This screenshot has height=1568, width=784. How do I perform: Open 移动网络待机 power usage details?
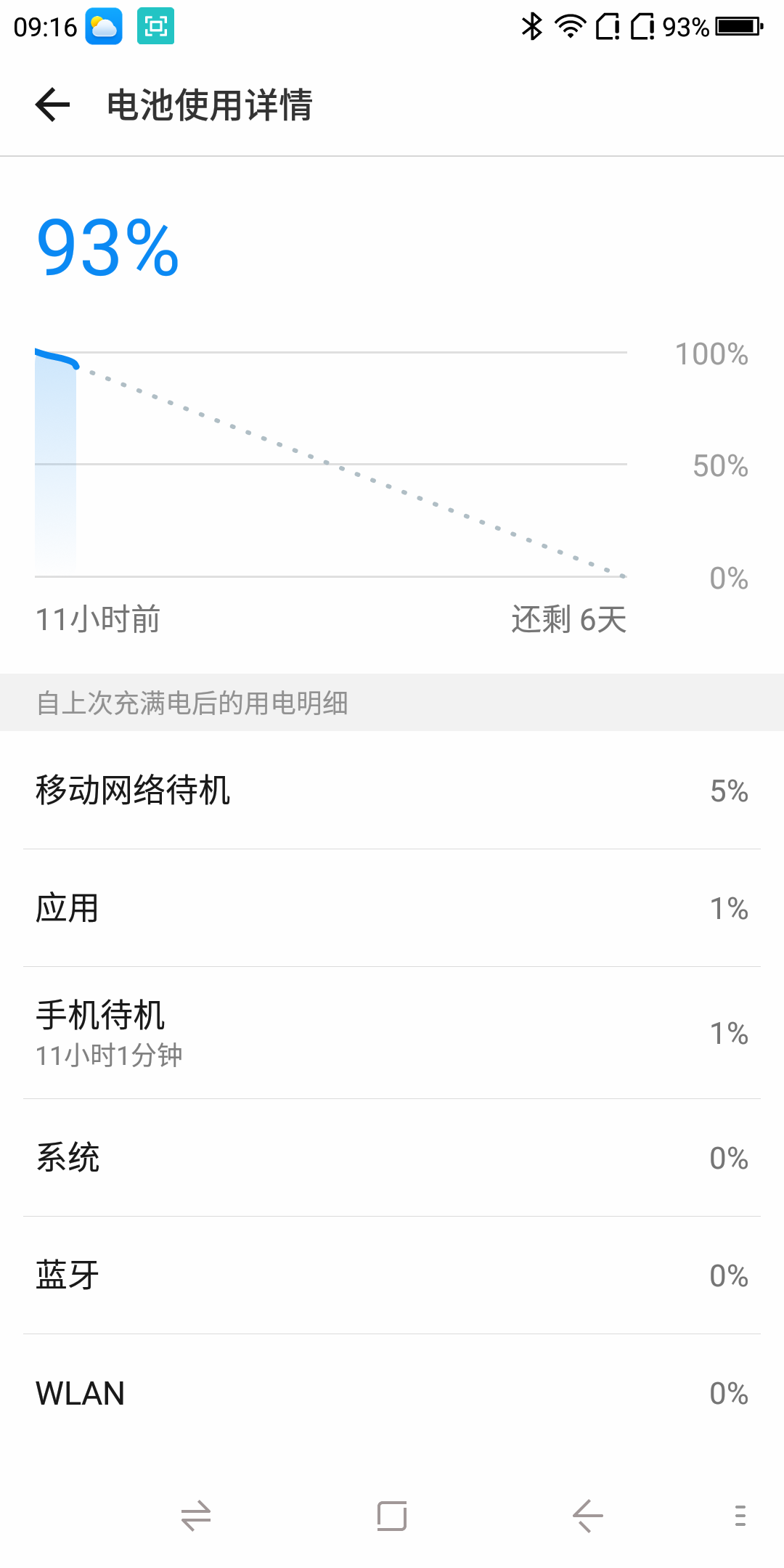click(x=392, y=790)
